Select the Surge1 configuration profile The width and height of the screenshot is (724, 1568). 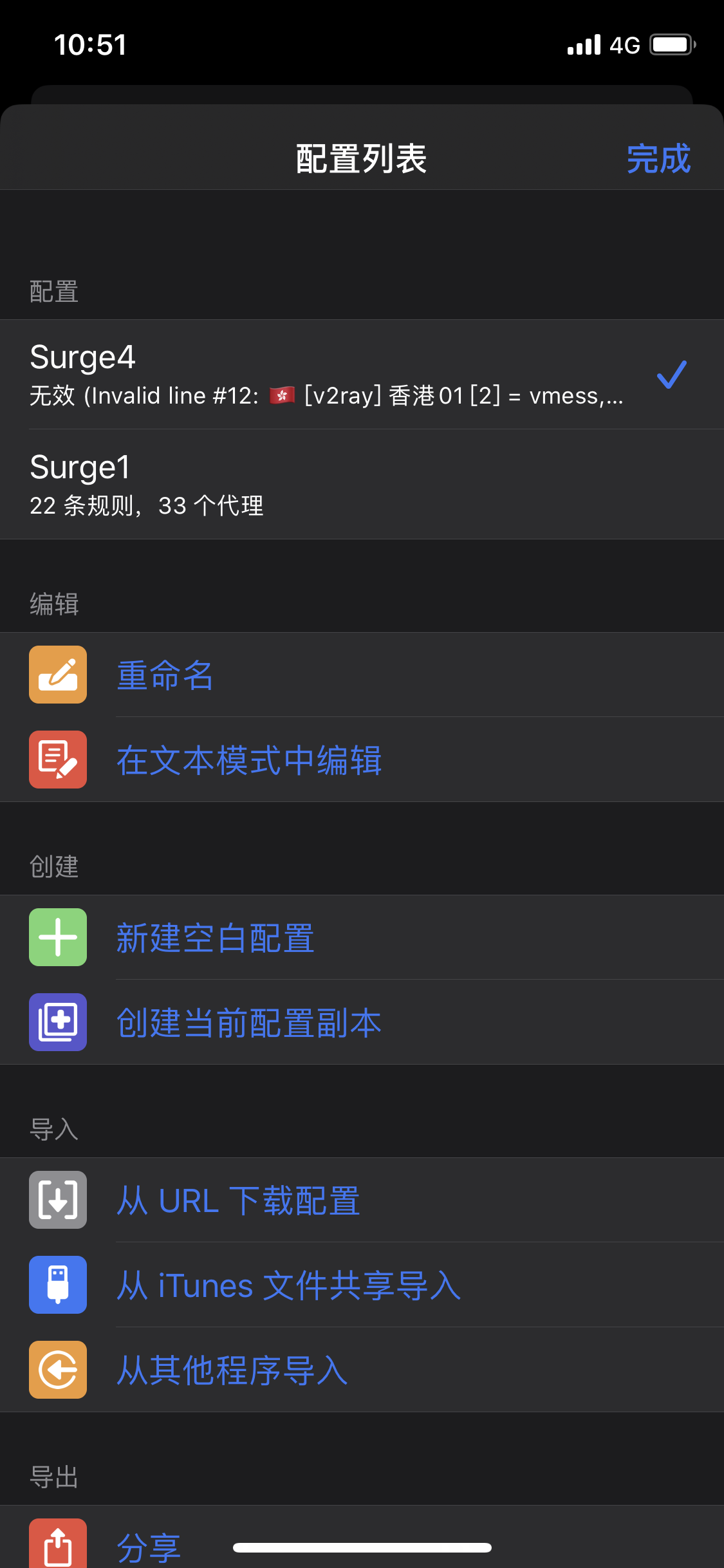click(257, 483)
